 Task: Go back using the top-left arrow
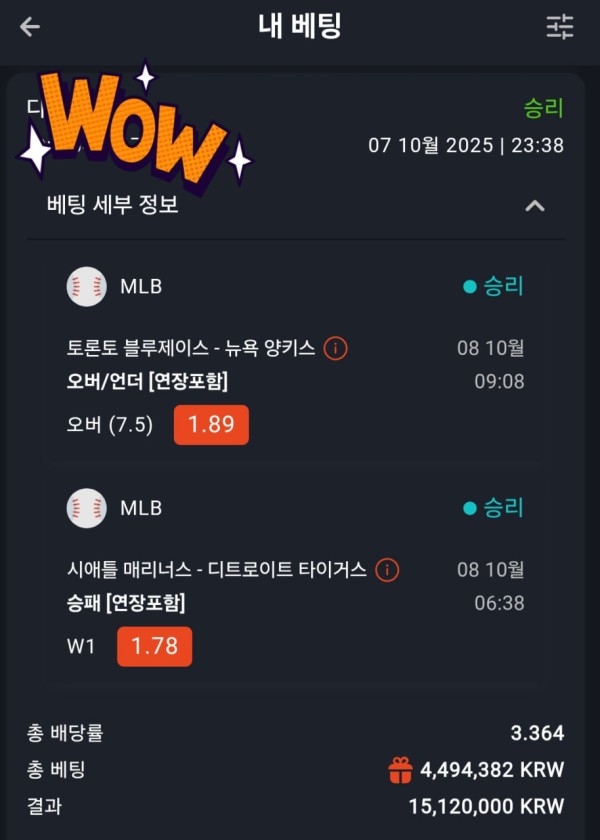click(x=30, y=27)
